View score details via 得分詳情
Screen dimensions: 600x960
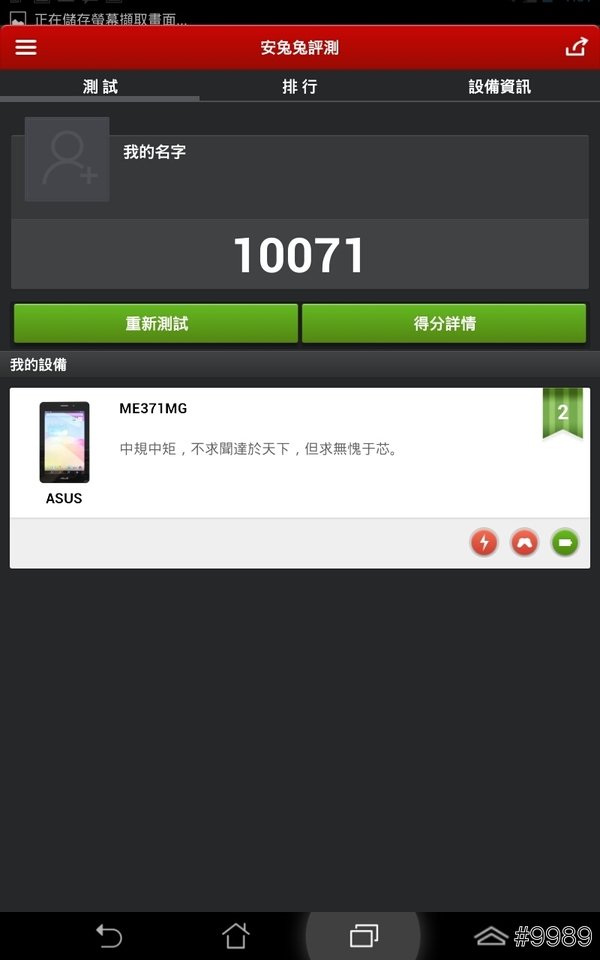(444, 324)
